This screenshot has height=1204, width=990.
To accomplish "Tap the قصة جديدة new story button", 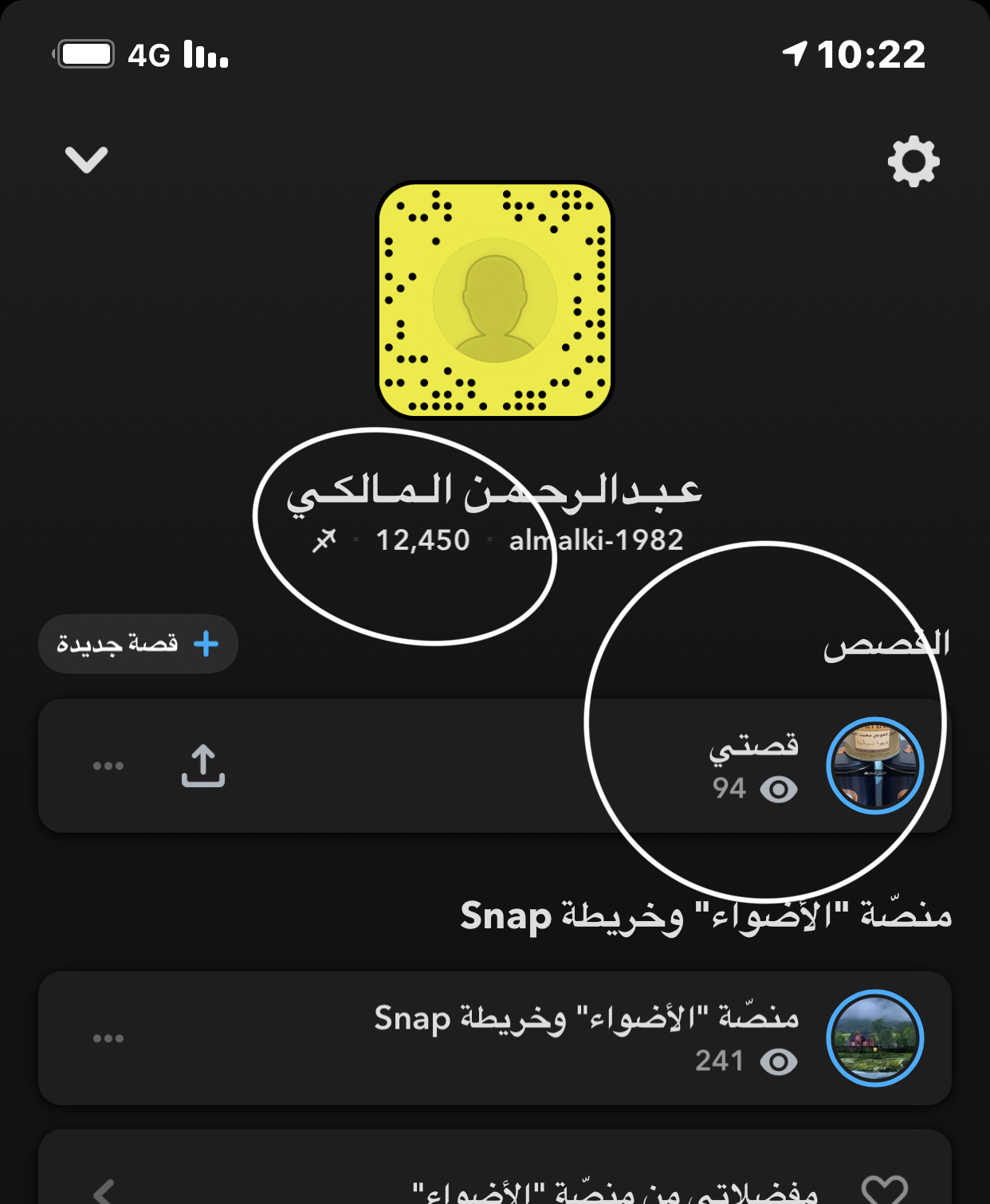I will tap(139, 644).
